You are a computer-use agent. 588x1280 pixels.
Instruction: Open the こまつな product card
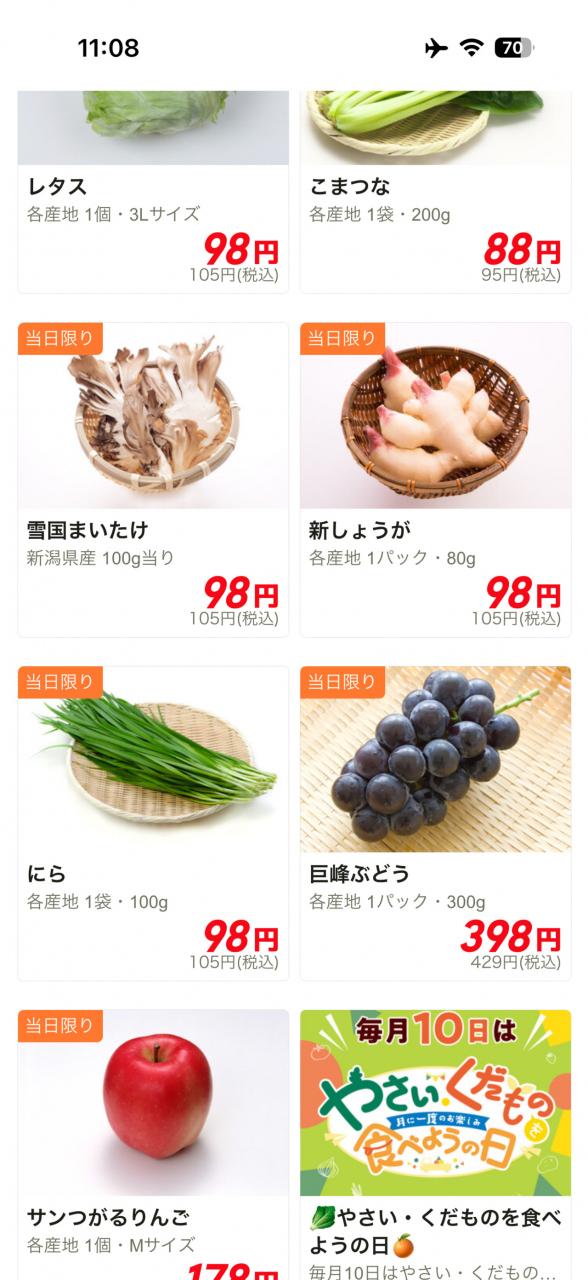(x=435, y=192)
